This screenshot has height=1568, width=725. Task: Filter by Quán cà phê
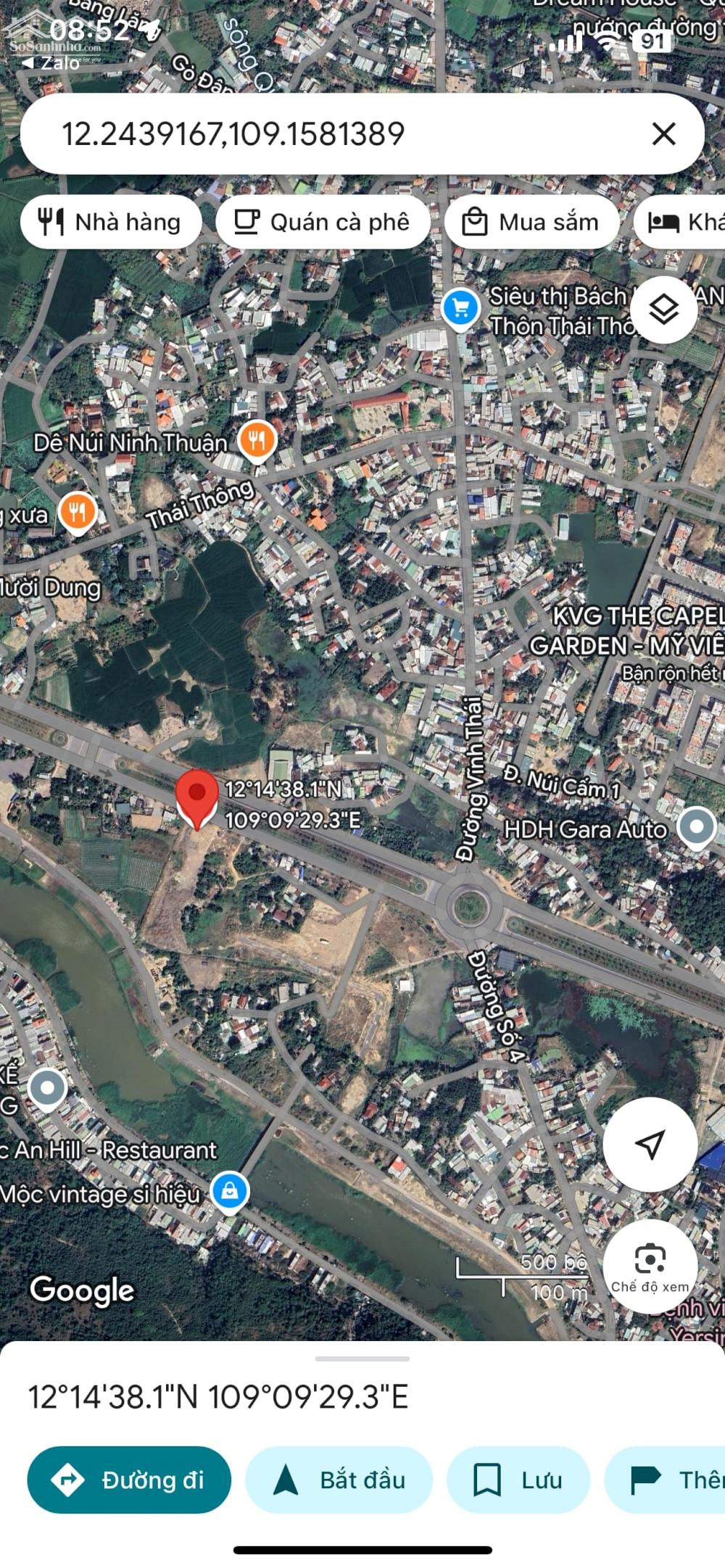(323, 222)
